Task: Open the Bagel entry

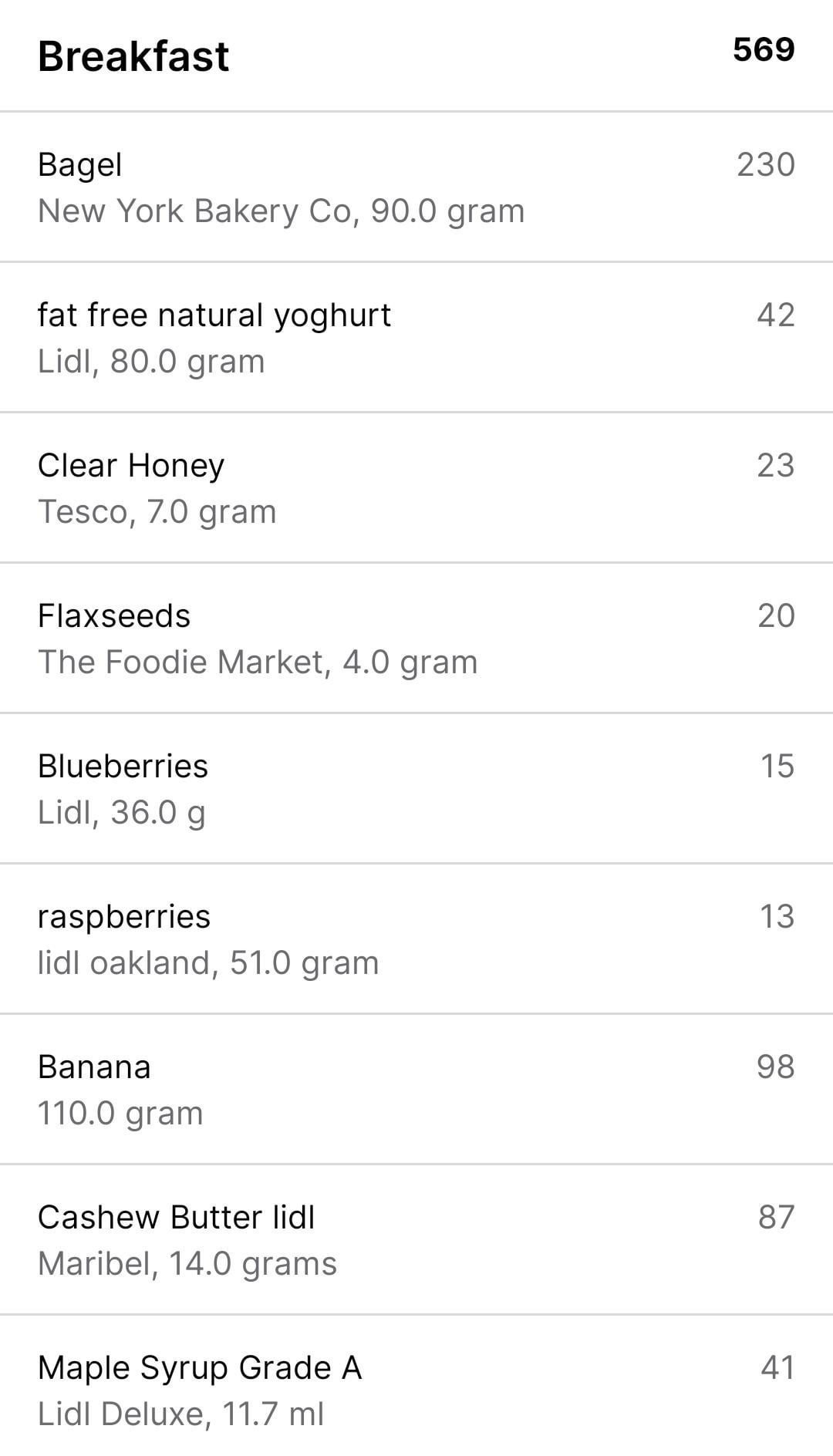Action: tap(416, 187)
